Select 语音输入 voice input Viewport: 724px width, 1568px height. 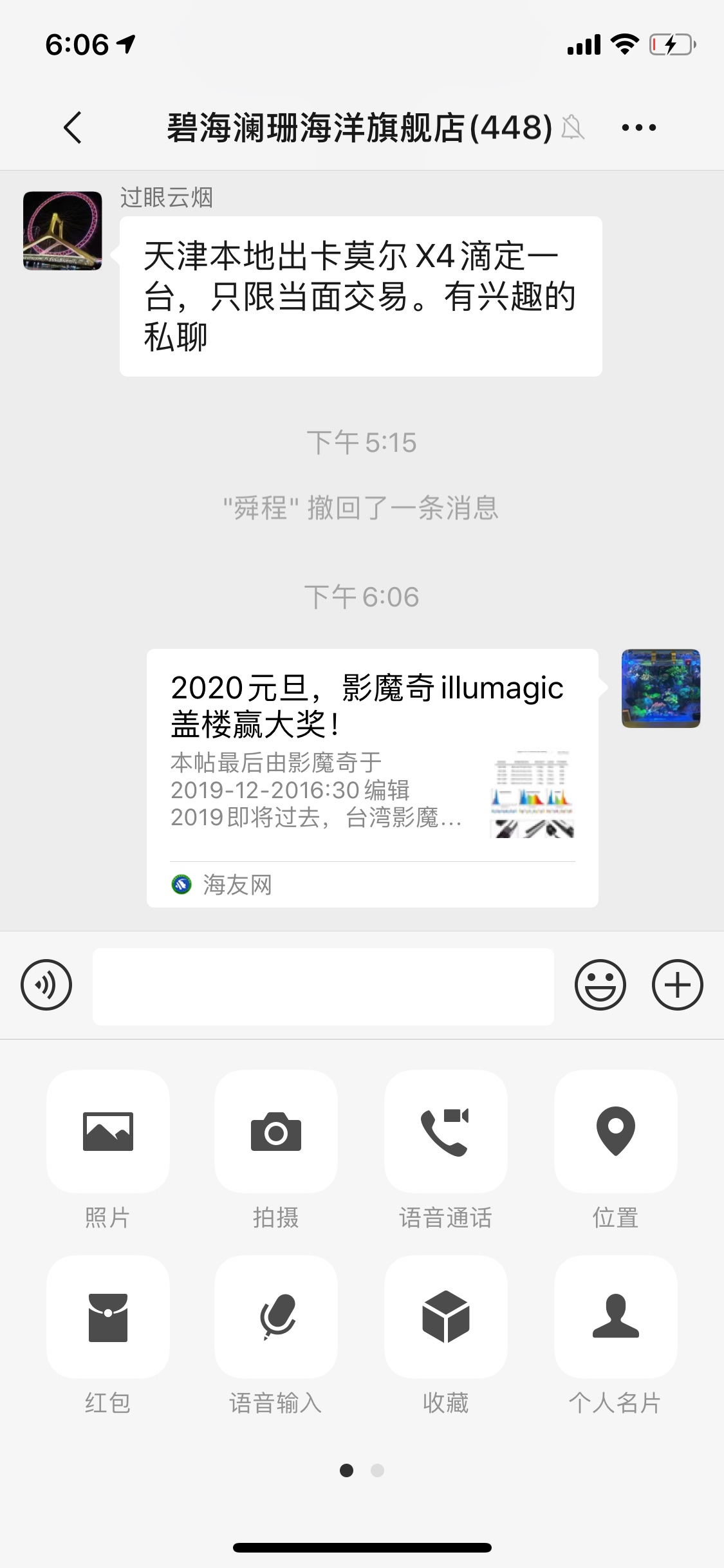(x=276, y=1316)
